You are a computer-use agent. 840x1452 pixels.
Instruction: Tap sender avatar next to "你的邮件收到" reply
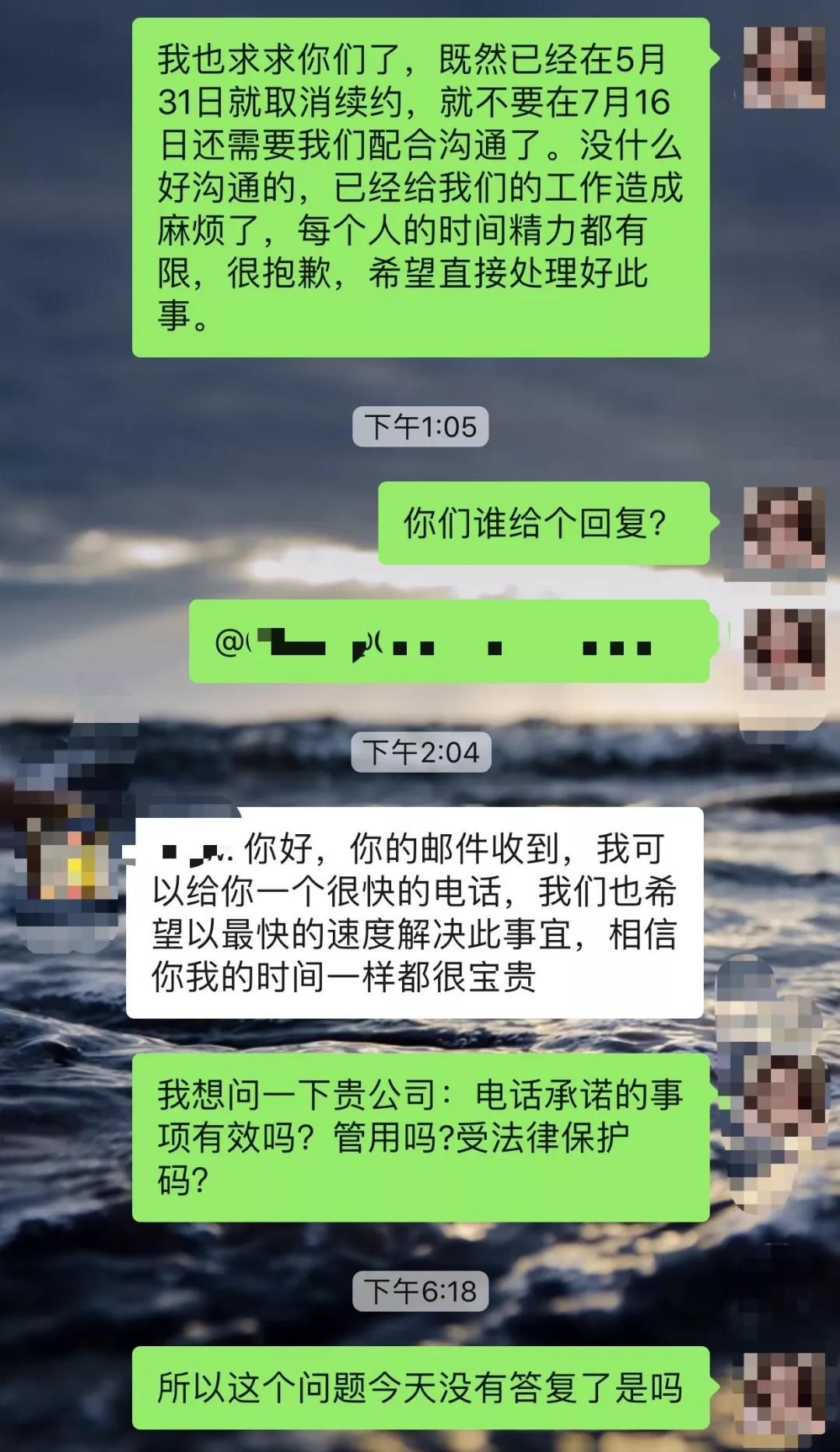click(x=68, y=856)
